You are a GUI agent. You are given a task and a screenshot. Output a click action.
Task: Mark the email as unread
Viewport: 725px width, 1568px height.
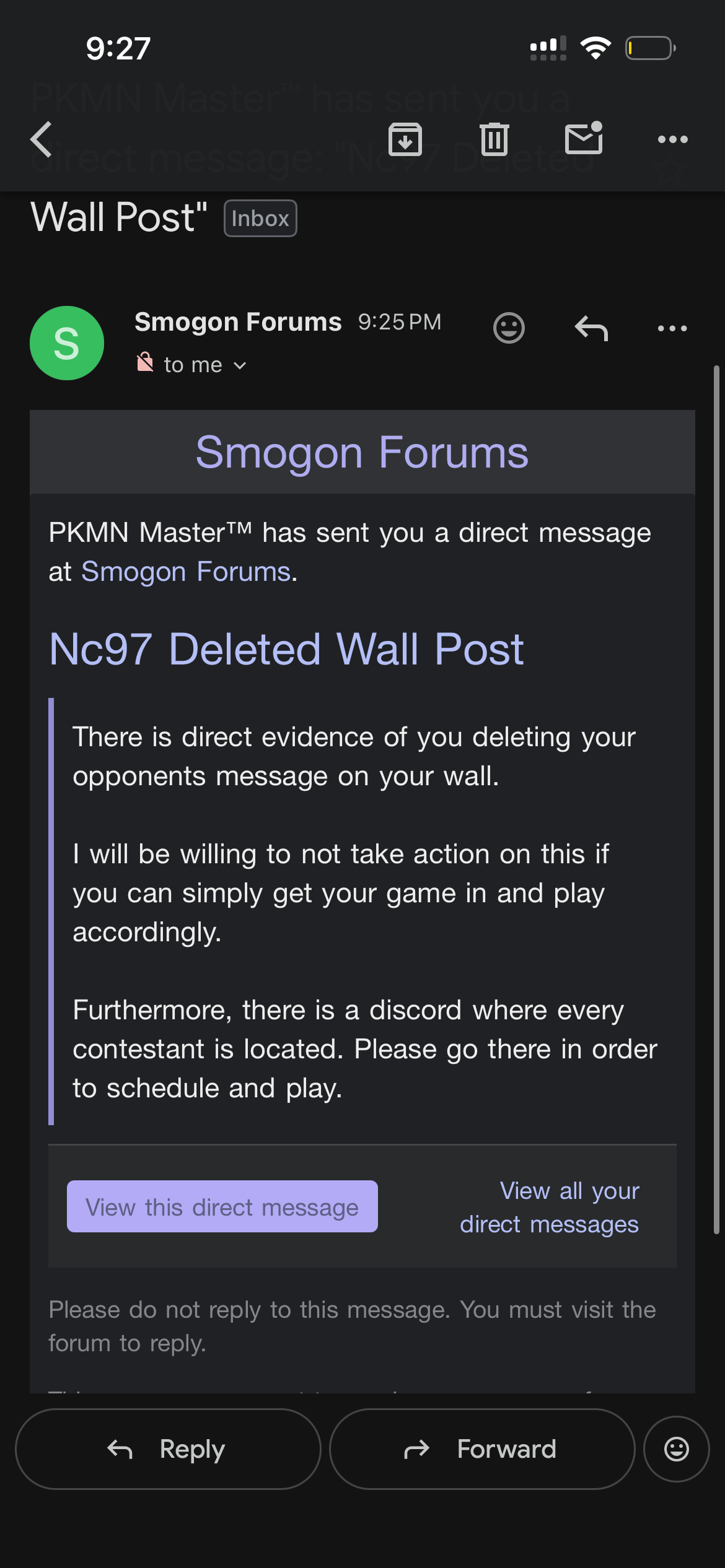pyautogui.click(x=584, y=139)
